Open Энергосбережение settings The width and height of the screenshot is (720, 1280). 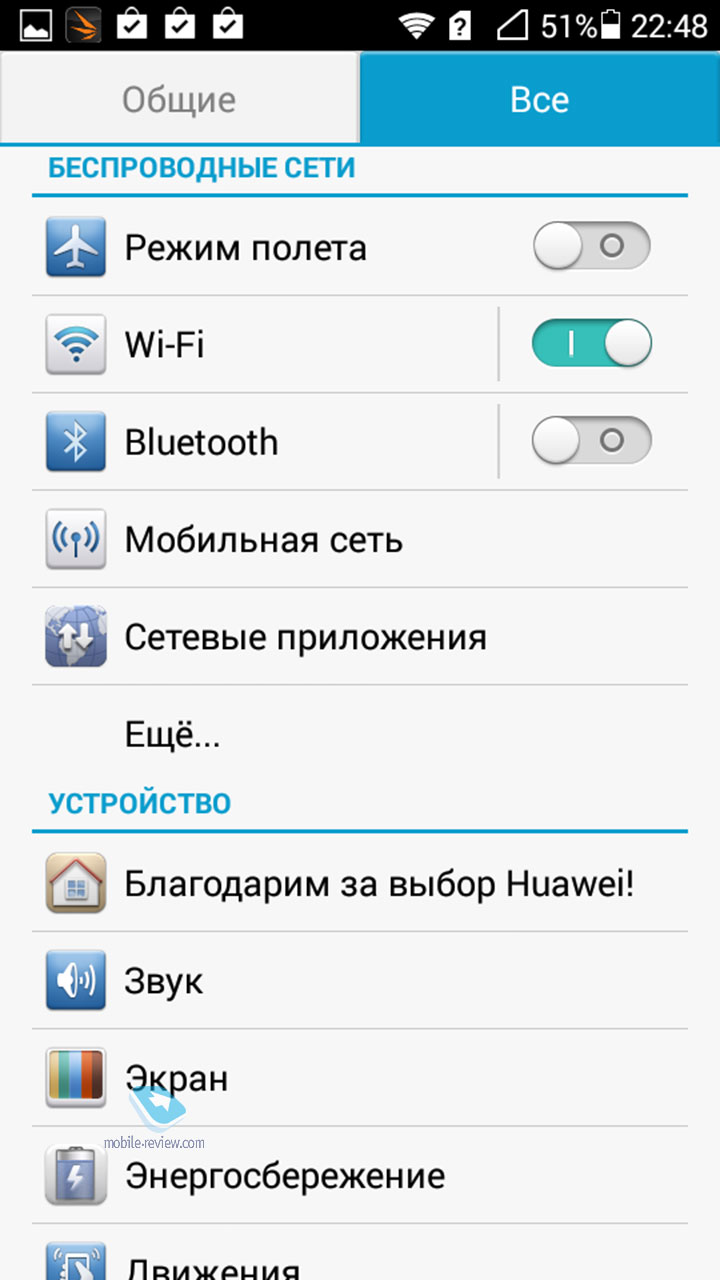[x=360, y=1176]
